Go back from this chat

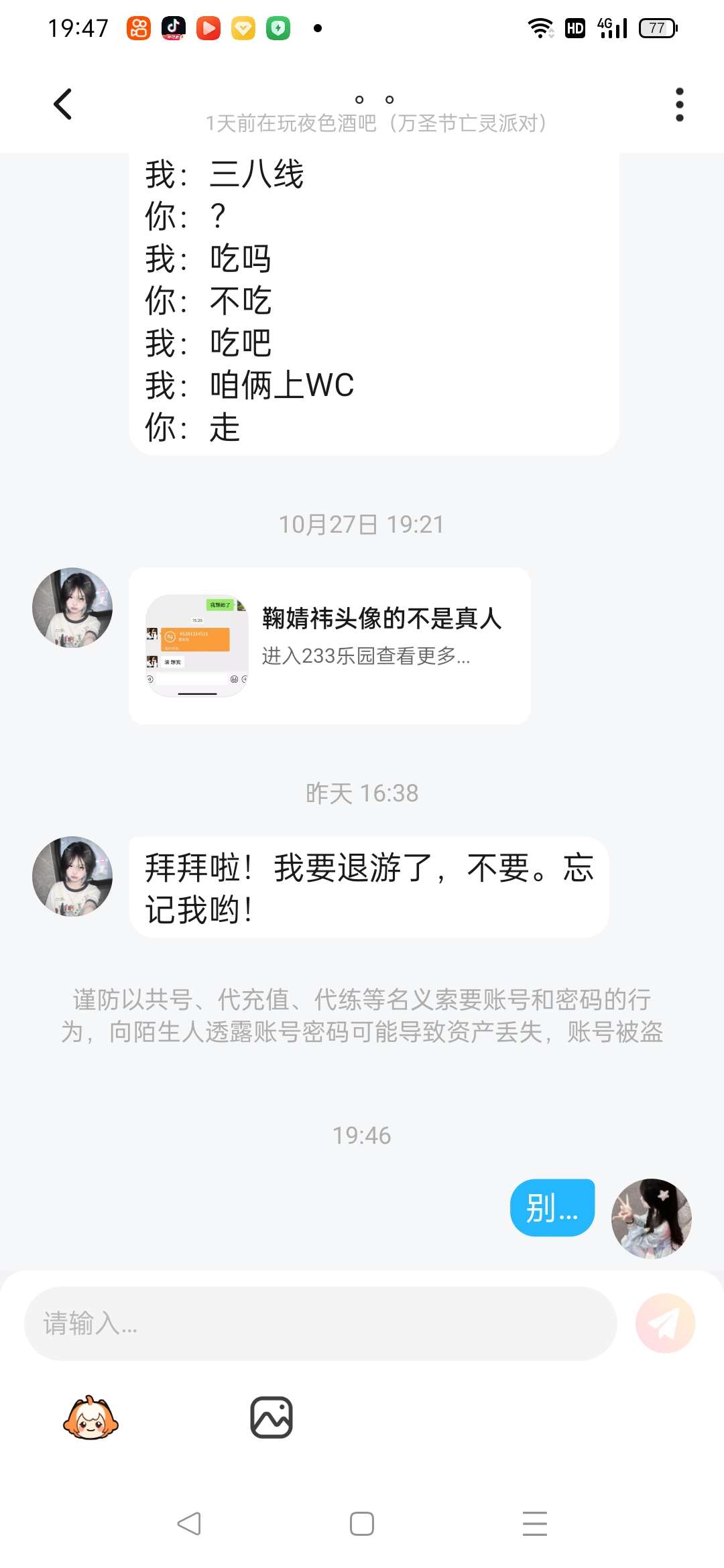63,105
